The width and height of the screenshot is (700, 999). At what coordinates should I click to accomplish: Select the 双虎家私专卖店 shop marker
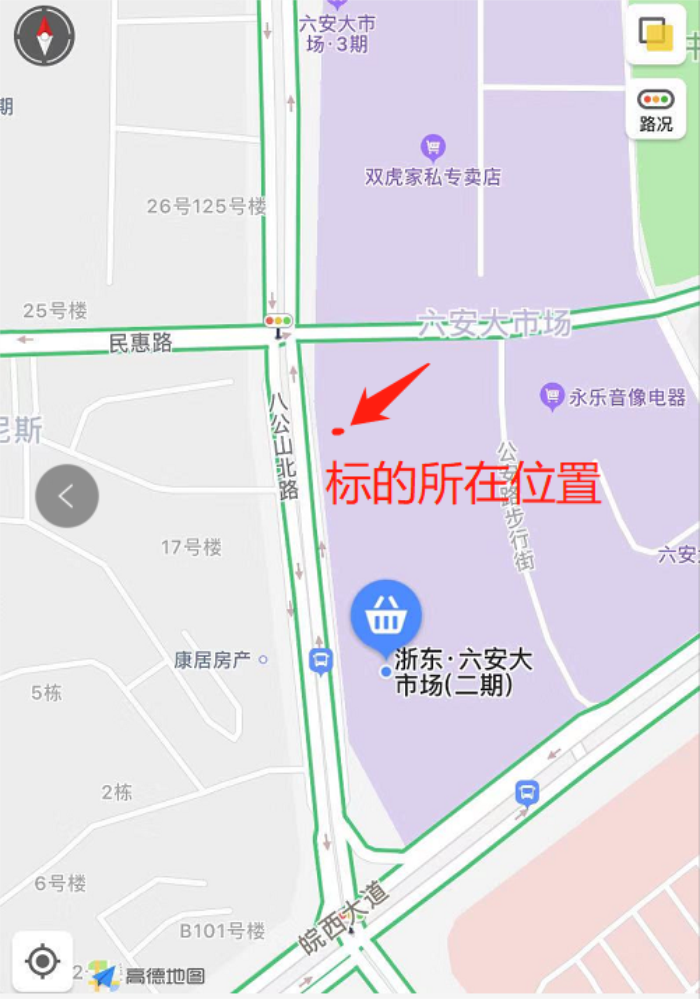point(433,150)
